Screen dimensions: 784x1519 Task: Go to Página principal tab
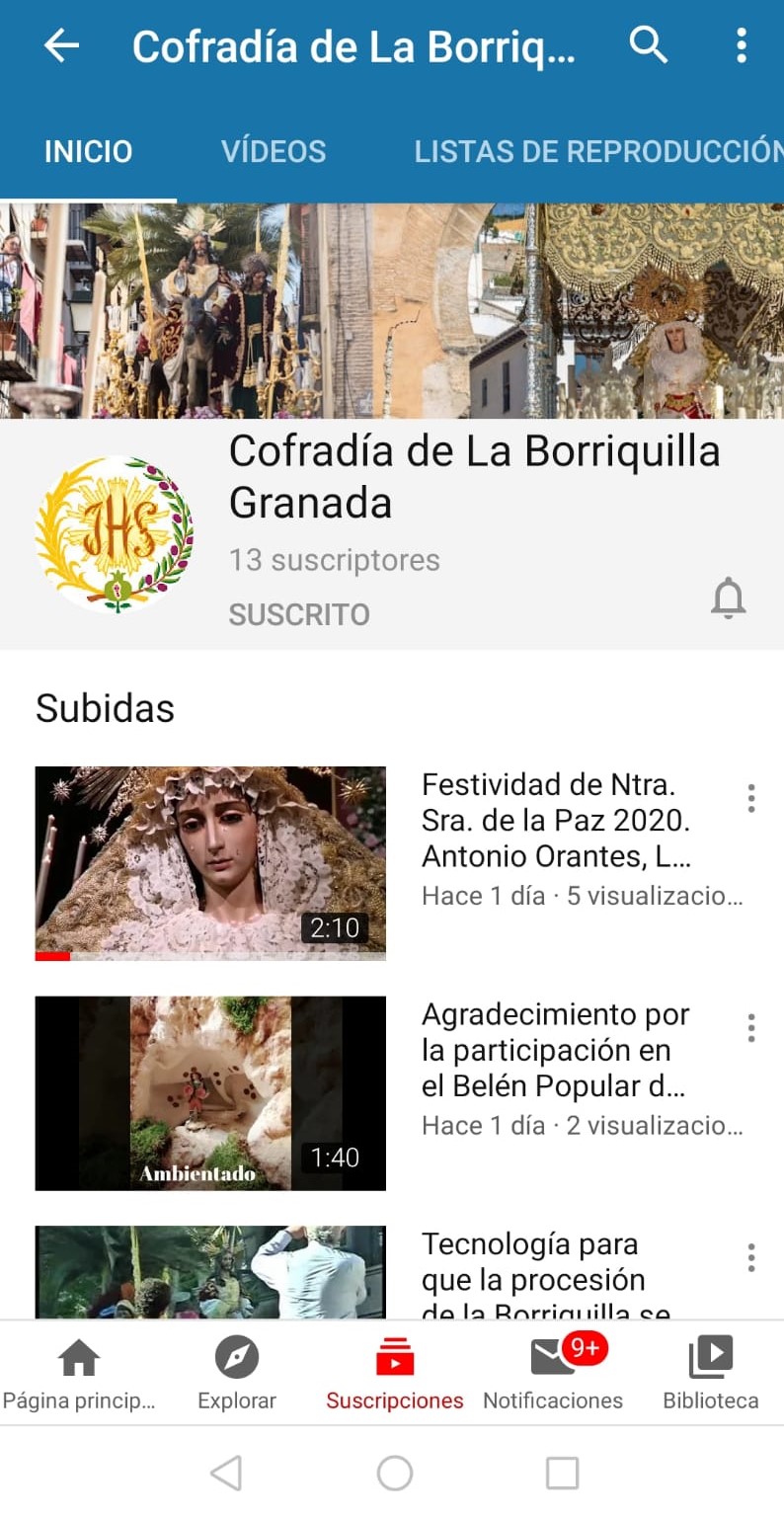(79, 1374)
